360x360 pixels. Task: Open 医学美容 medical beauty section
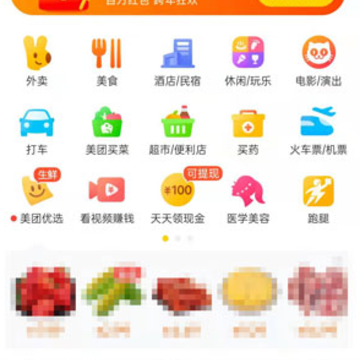(x=248, y=200)
